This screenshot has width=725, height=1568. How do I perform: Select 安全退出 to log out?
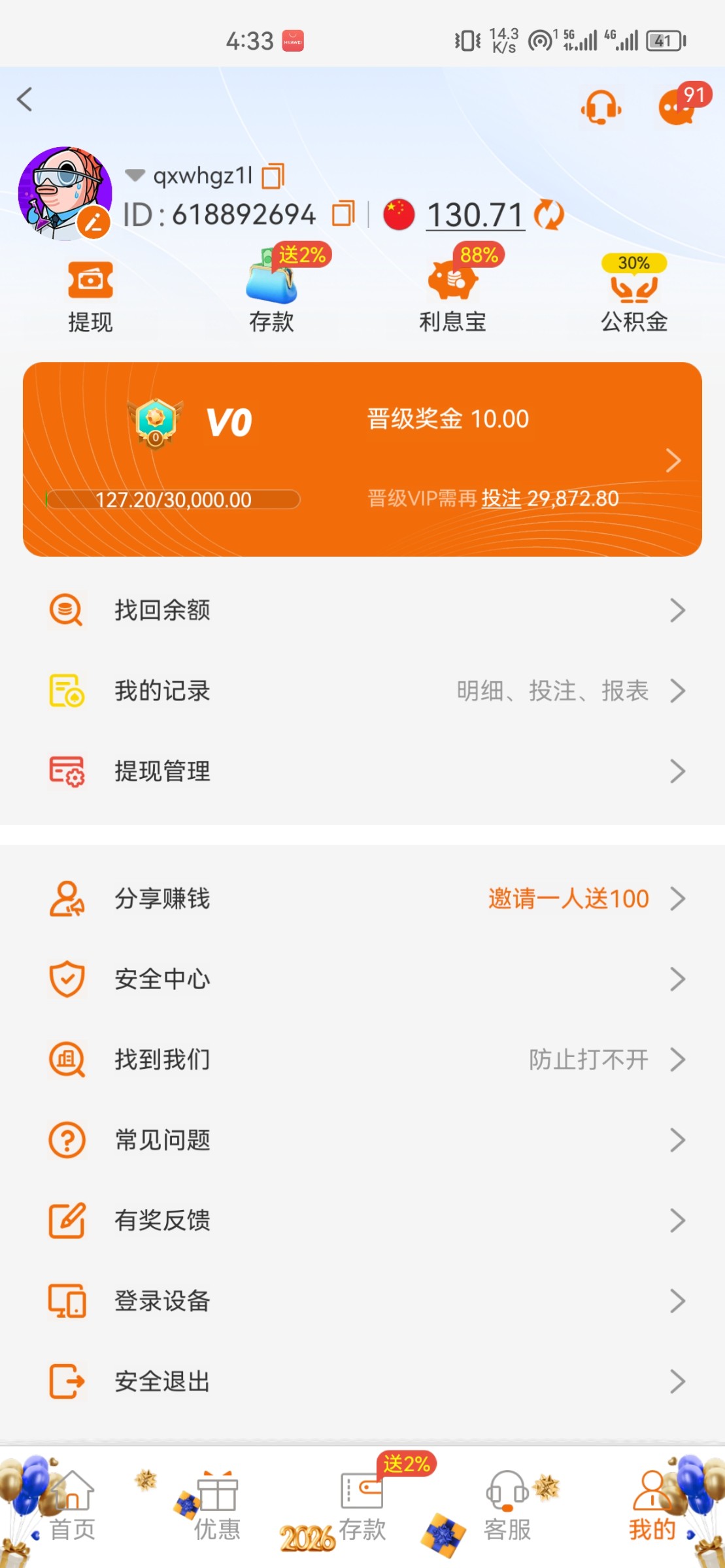point(362,1381)
